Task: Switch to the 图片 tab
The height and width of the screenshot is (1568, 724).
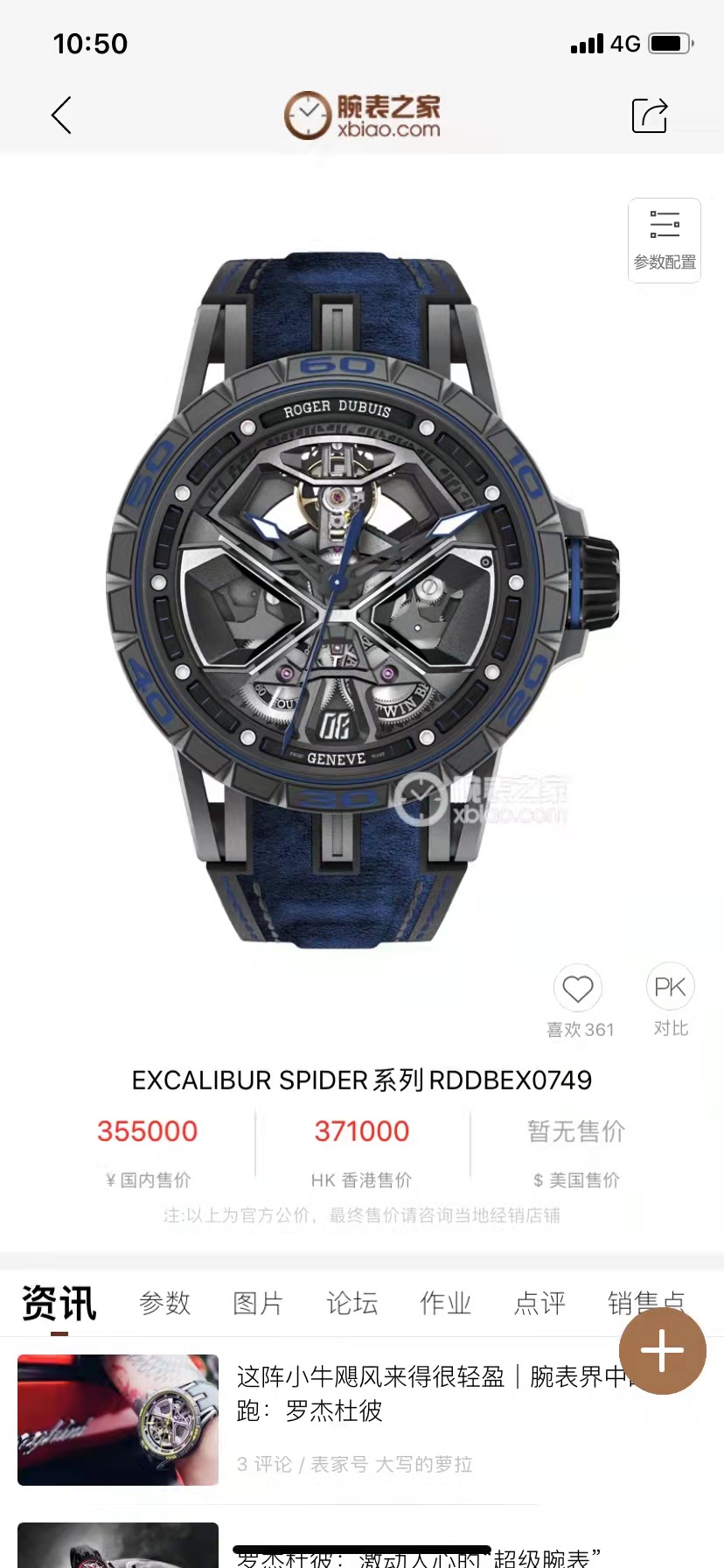Action: 258,1303
